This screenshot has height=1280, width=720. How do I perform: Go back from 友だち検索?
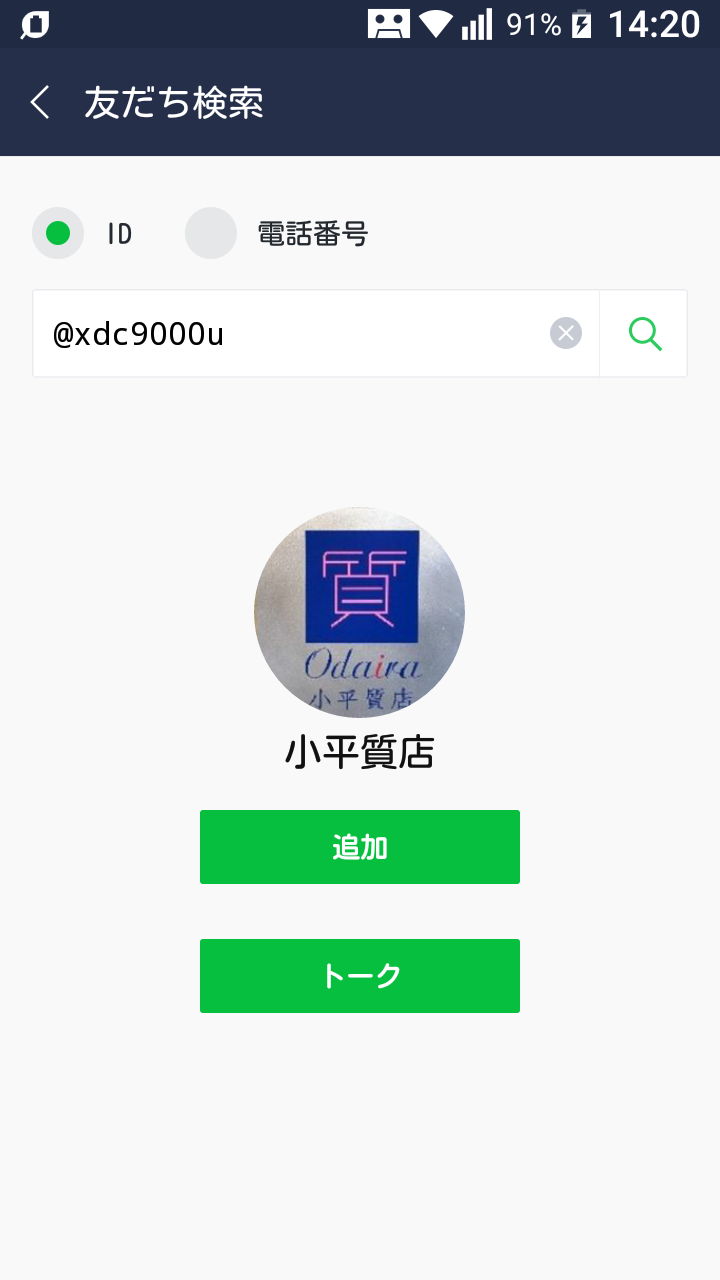[x=40, y=102]
